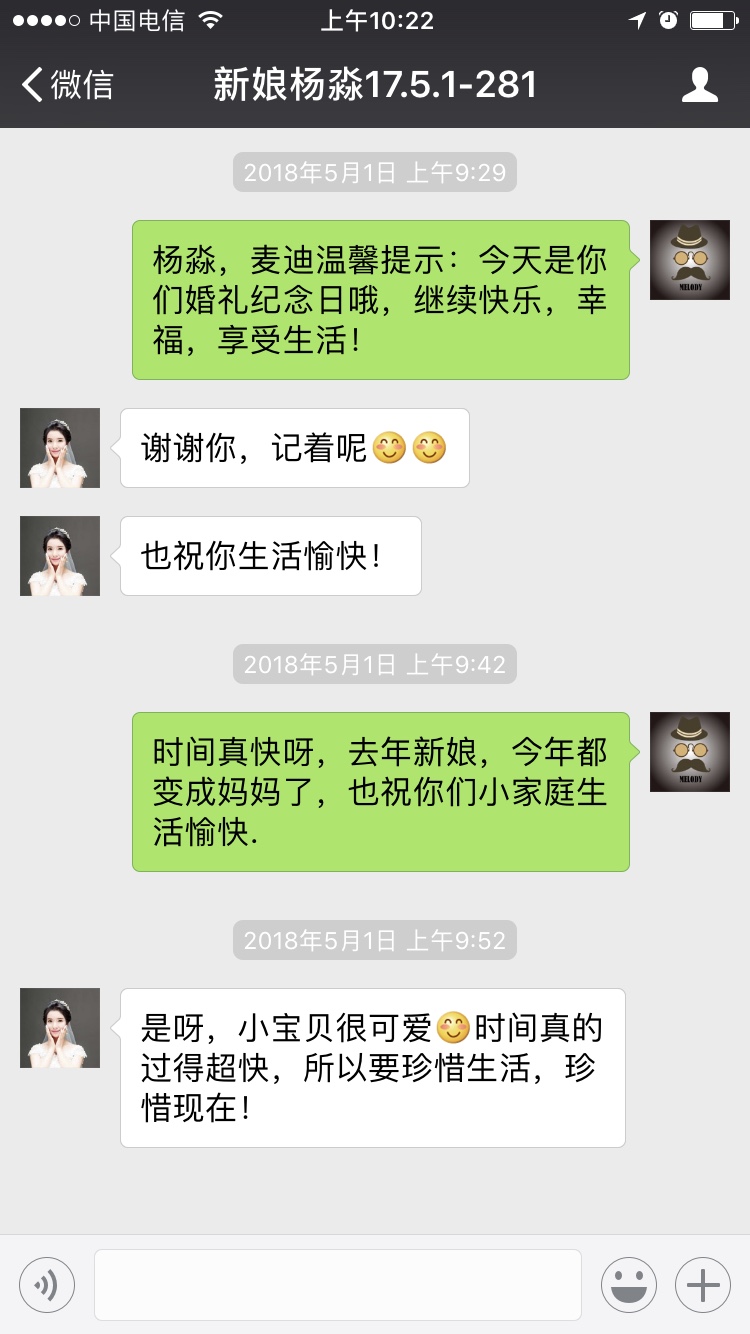
Task: Go back to the 微信 chat list
Action: pos(67,85)
